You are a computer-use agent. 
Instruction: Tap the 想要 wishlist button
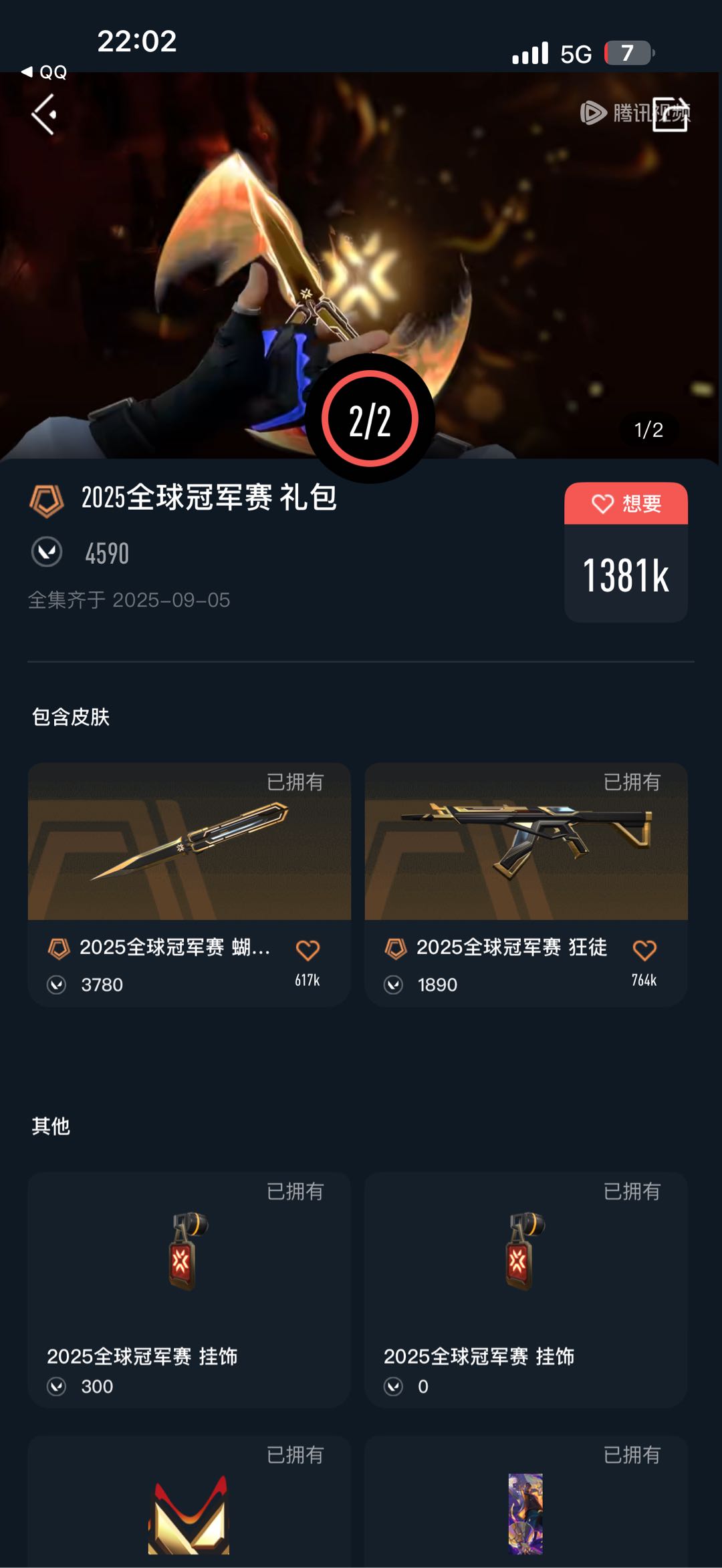tap(626, 503)
